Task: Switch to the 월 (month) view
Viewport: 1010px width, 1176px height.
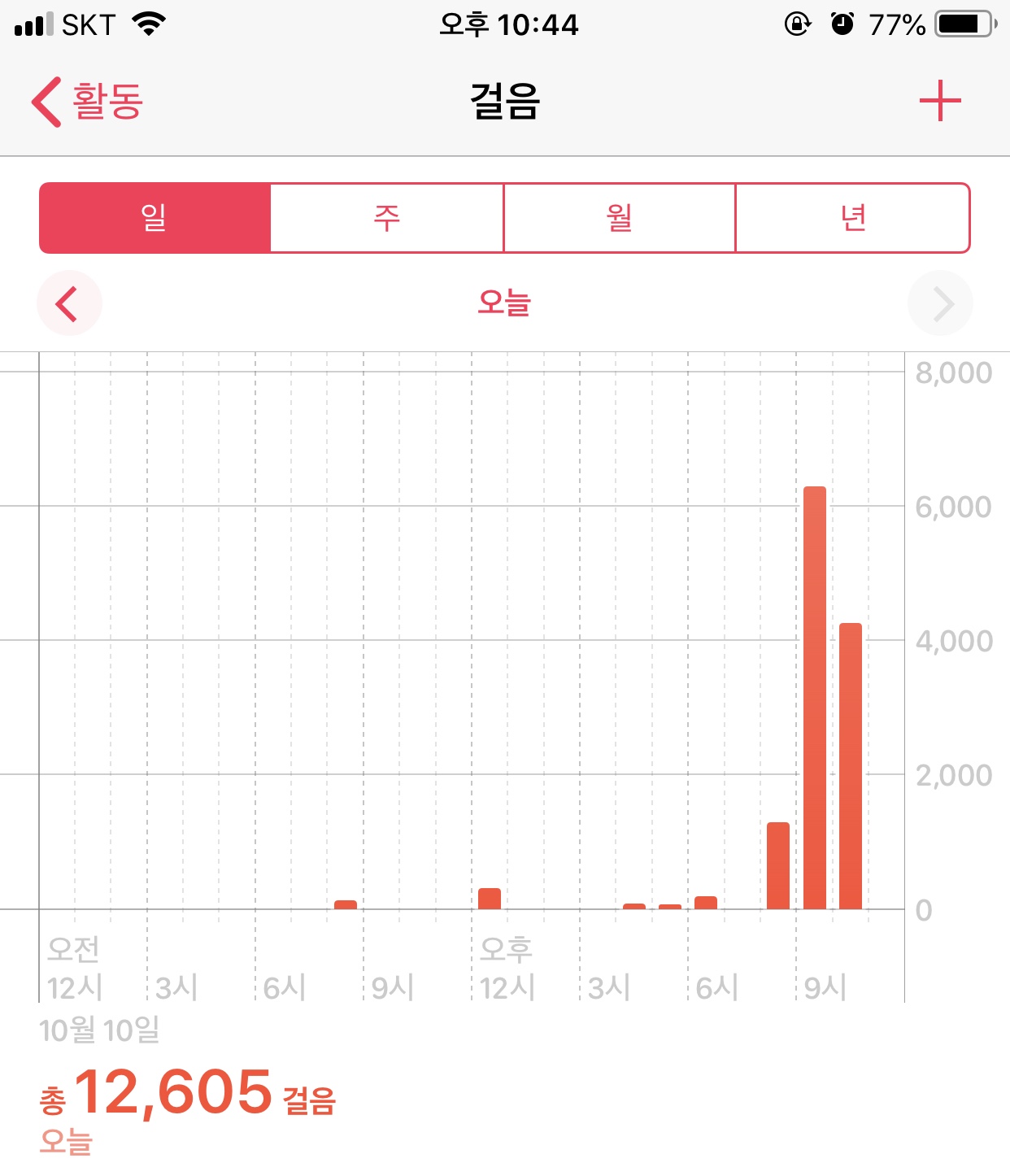Action: [x=620, y=218]
